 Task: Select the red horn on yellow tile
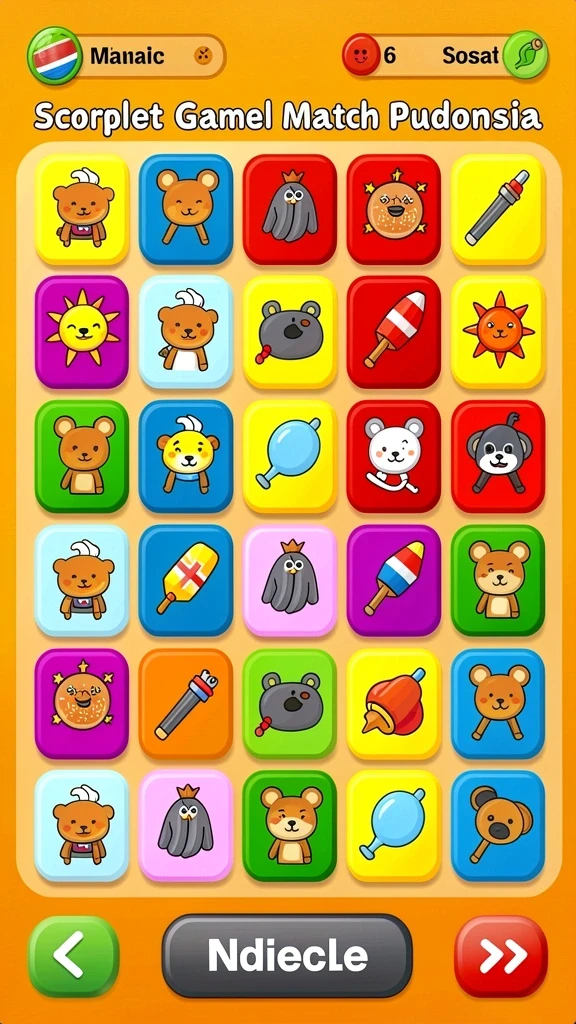click(x=394, y=703)
